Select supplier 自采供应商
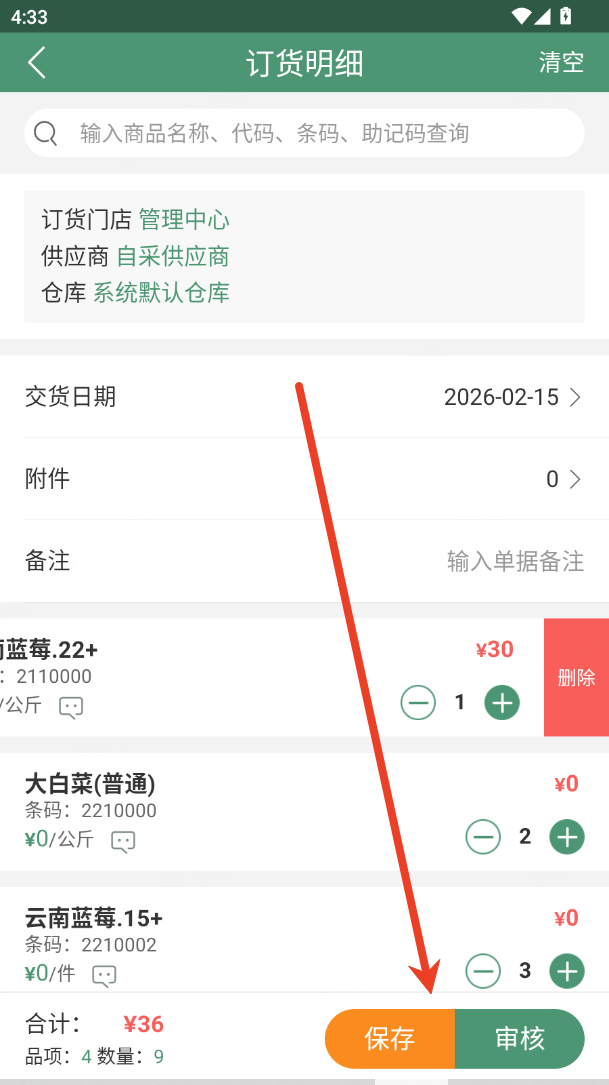 click(x=173, y=256)
